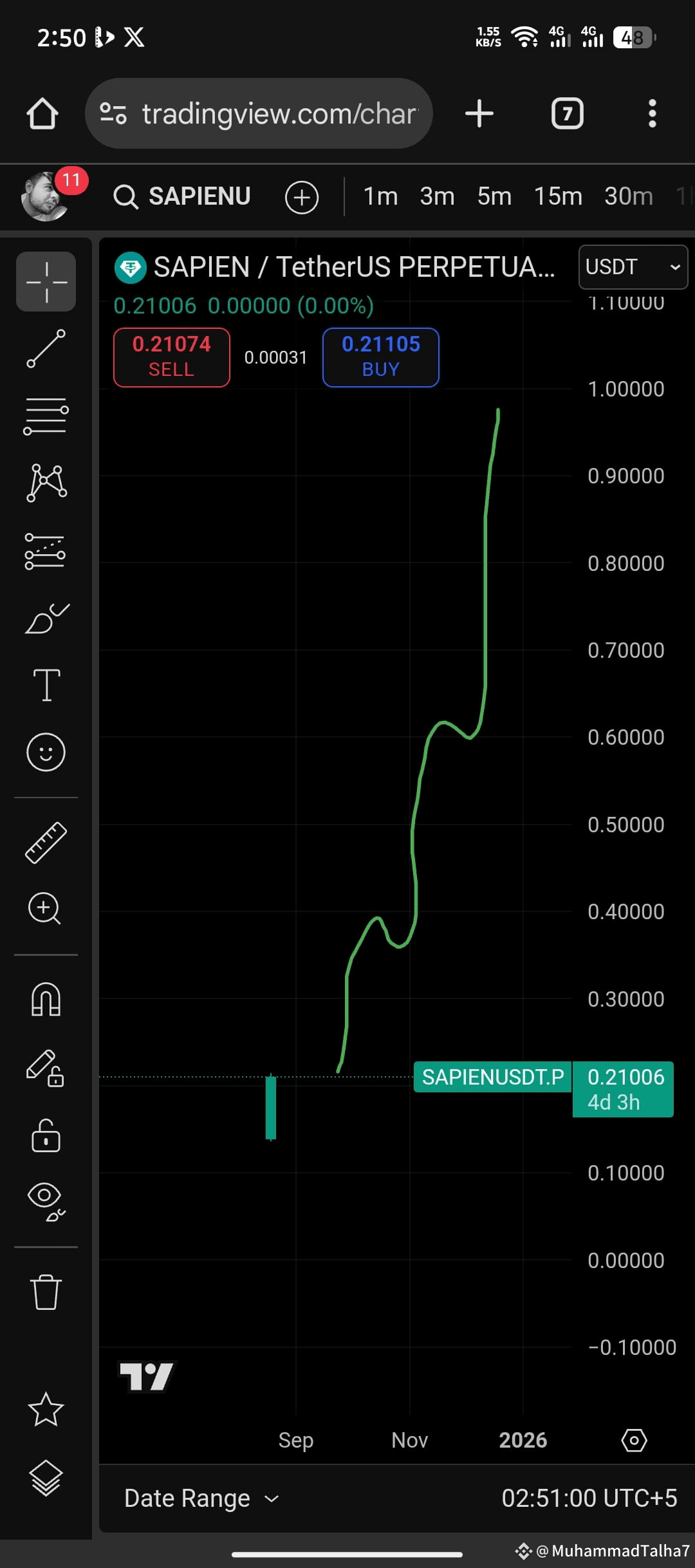Screen dimensions: 695x1568
Task: Open the user profile avatar
Action: coord(46,196)
